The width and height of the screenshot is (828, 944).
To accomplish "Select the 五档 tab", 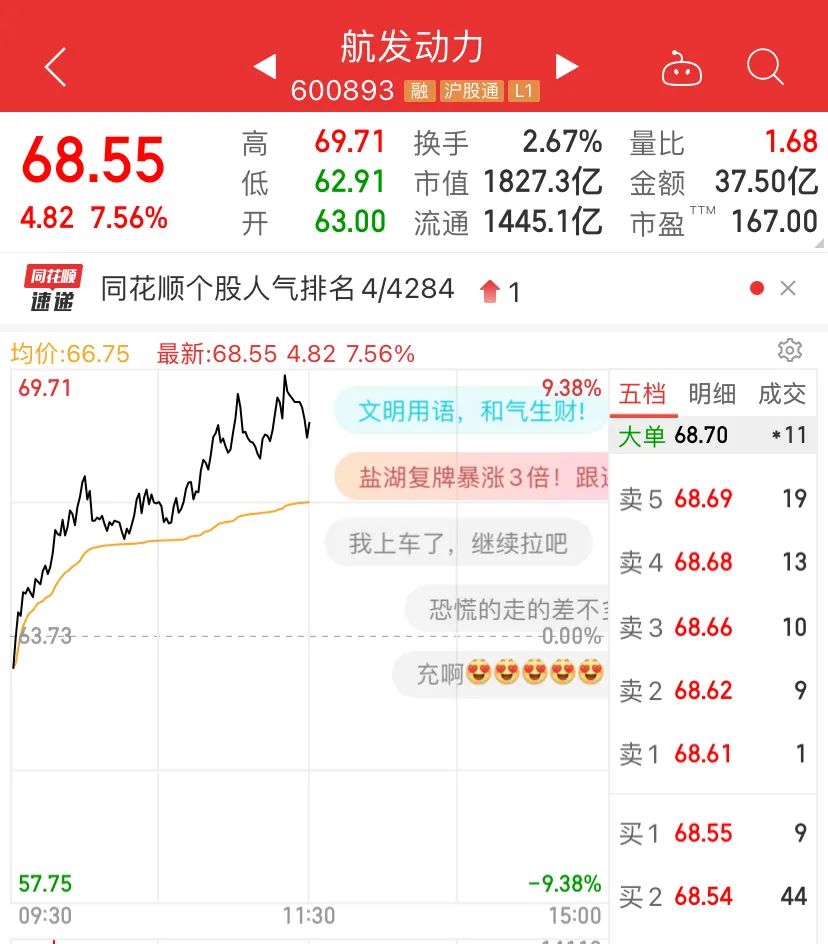I will pos(642,394).
